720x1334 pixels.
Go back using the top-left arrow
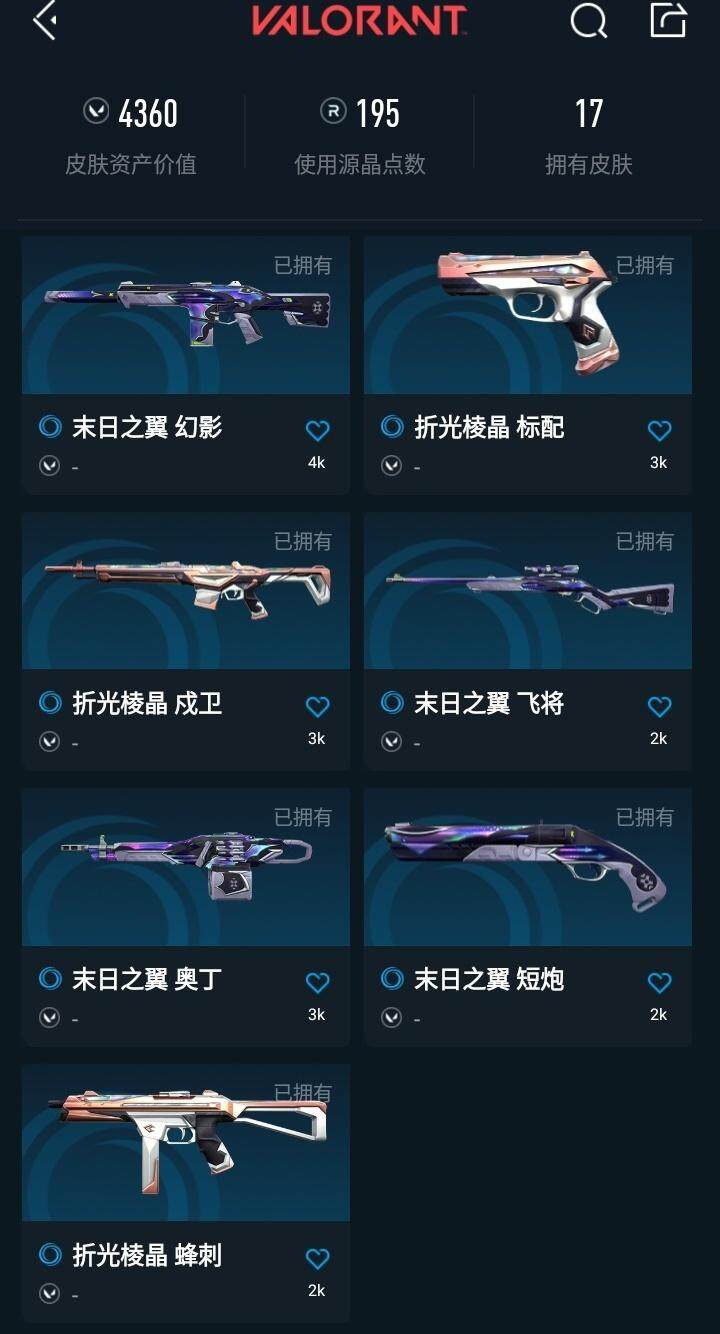point(45,21)
